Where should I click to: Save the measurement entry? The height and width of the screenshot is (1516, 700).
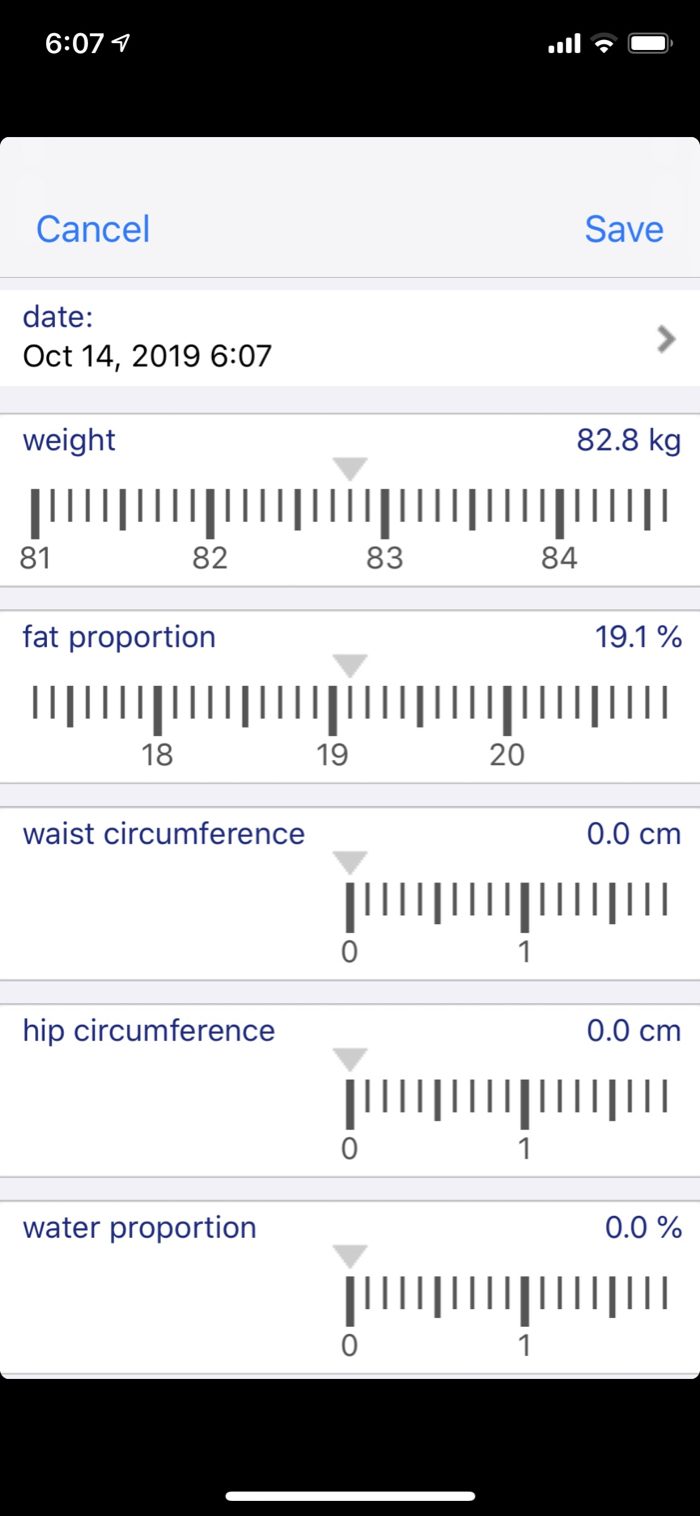coord(624,229)
